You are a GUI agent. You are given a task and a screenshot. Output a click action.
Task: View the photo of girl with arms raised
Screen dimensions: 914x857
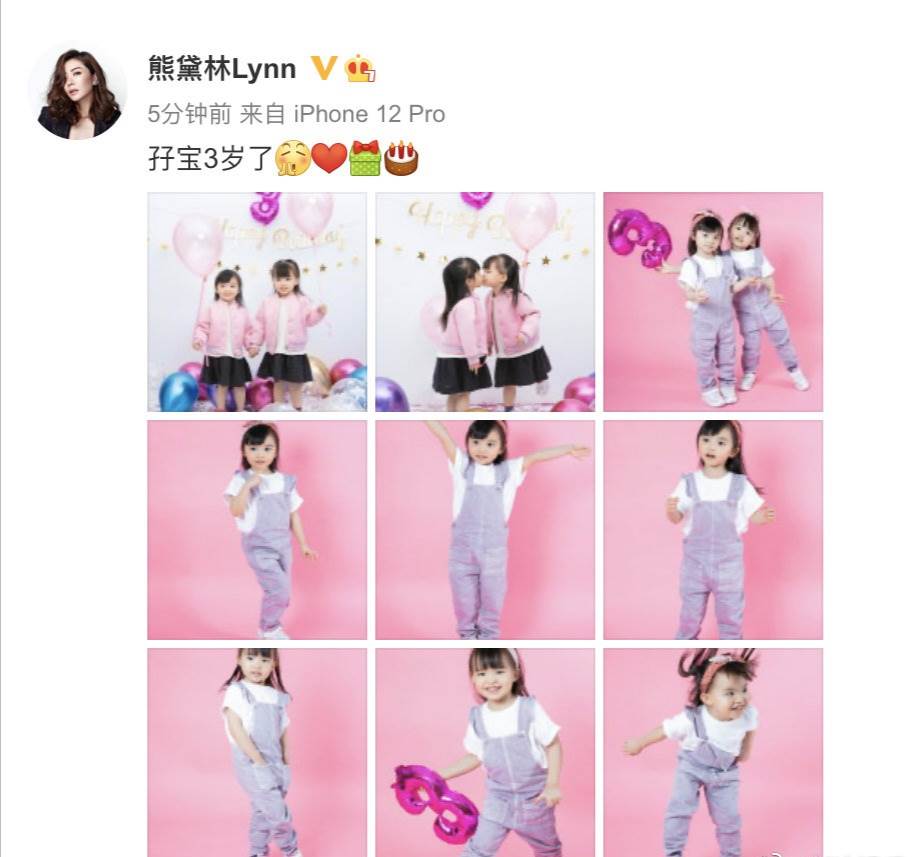pyautogui.click(x=485, y=530)
